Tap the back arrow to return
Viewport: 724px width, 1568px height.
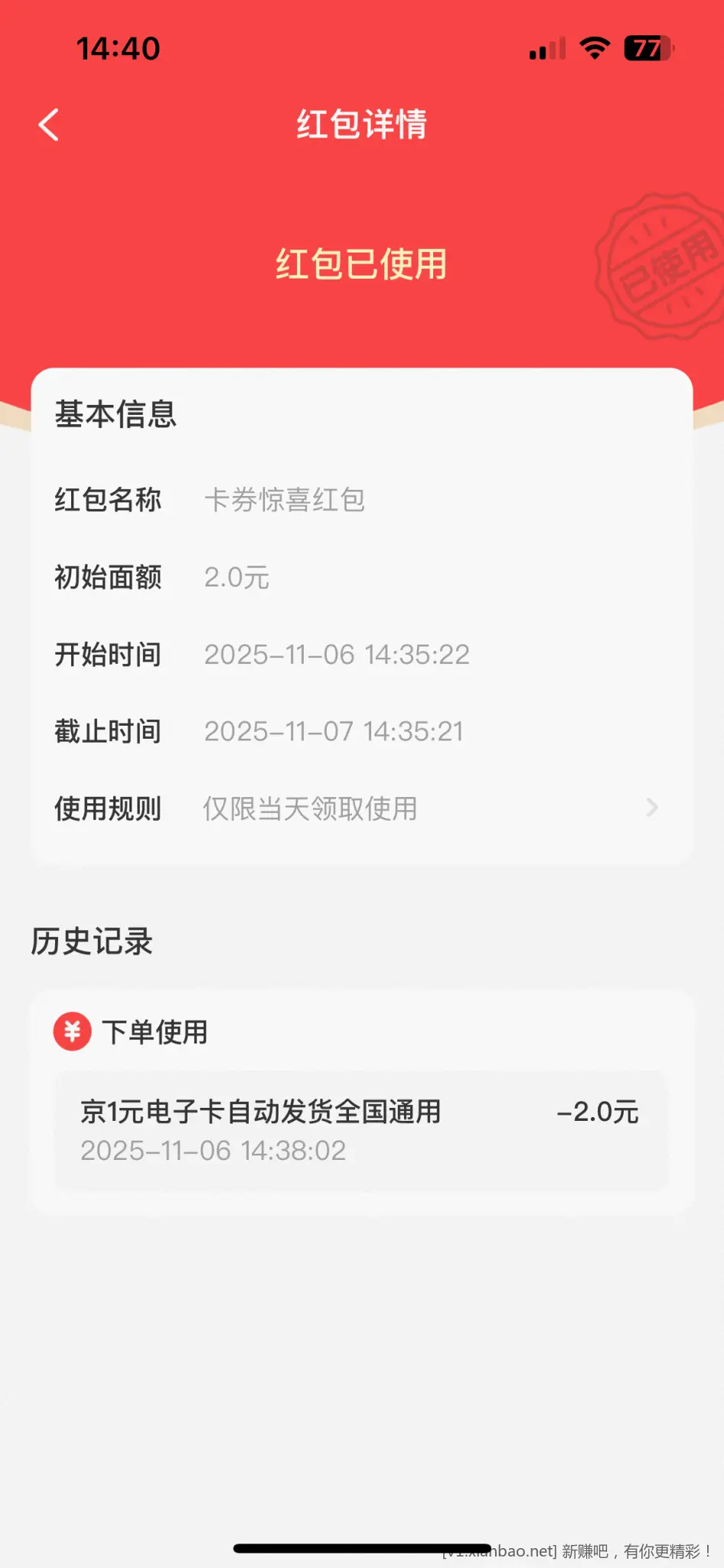tap(49, 124)
